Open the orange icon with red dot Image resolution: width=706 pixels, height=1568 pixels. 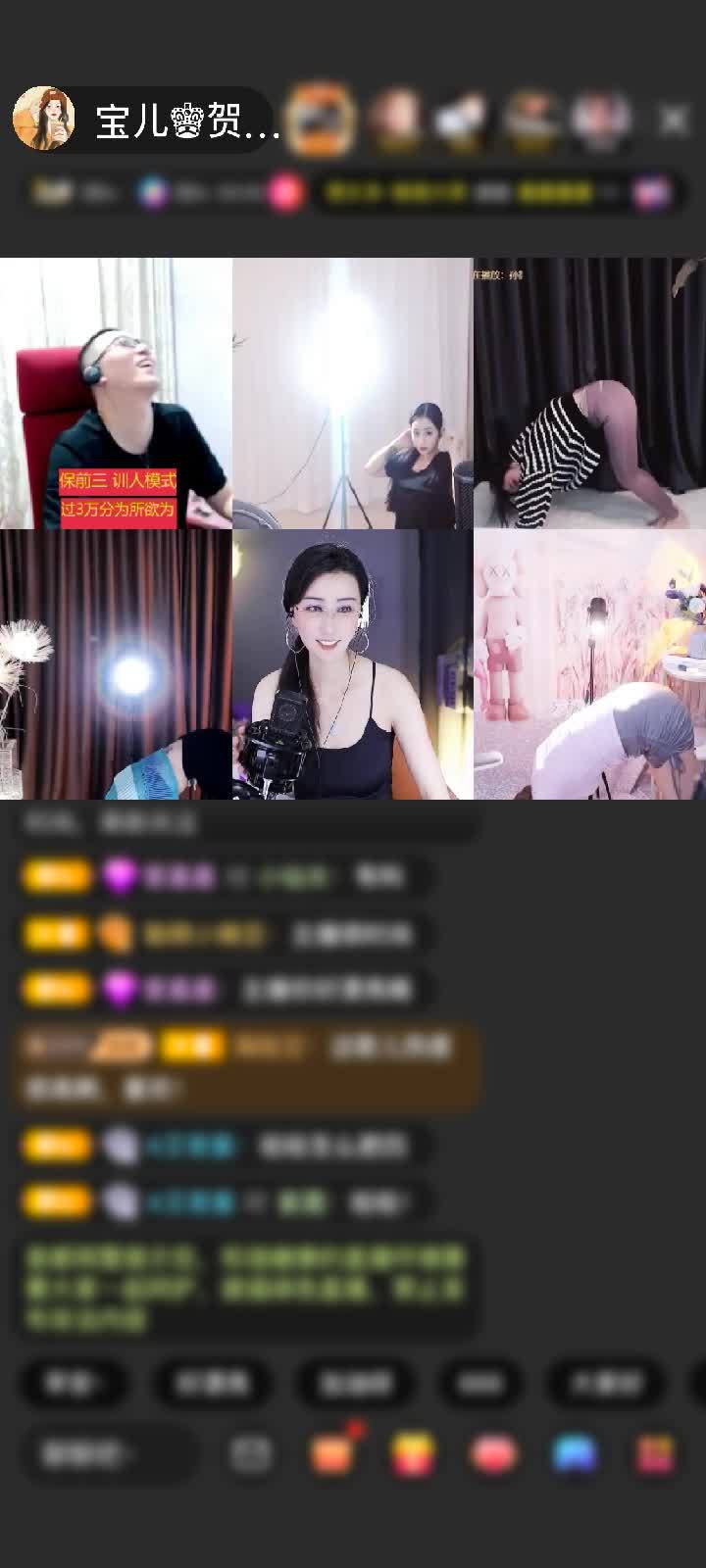333,1452
